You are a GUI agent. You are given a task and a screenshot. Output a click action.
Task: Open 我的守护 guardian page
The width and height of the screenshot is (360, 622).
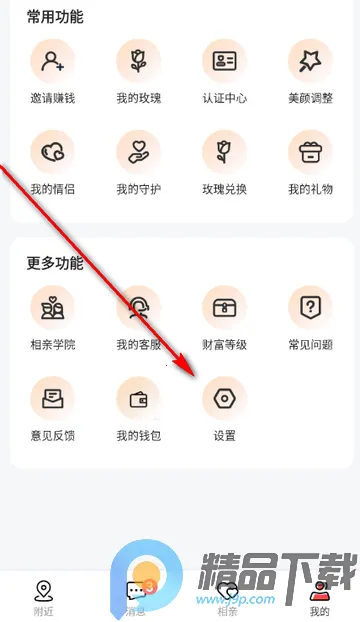[138, 163]
